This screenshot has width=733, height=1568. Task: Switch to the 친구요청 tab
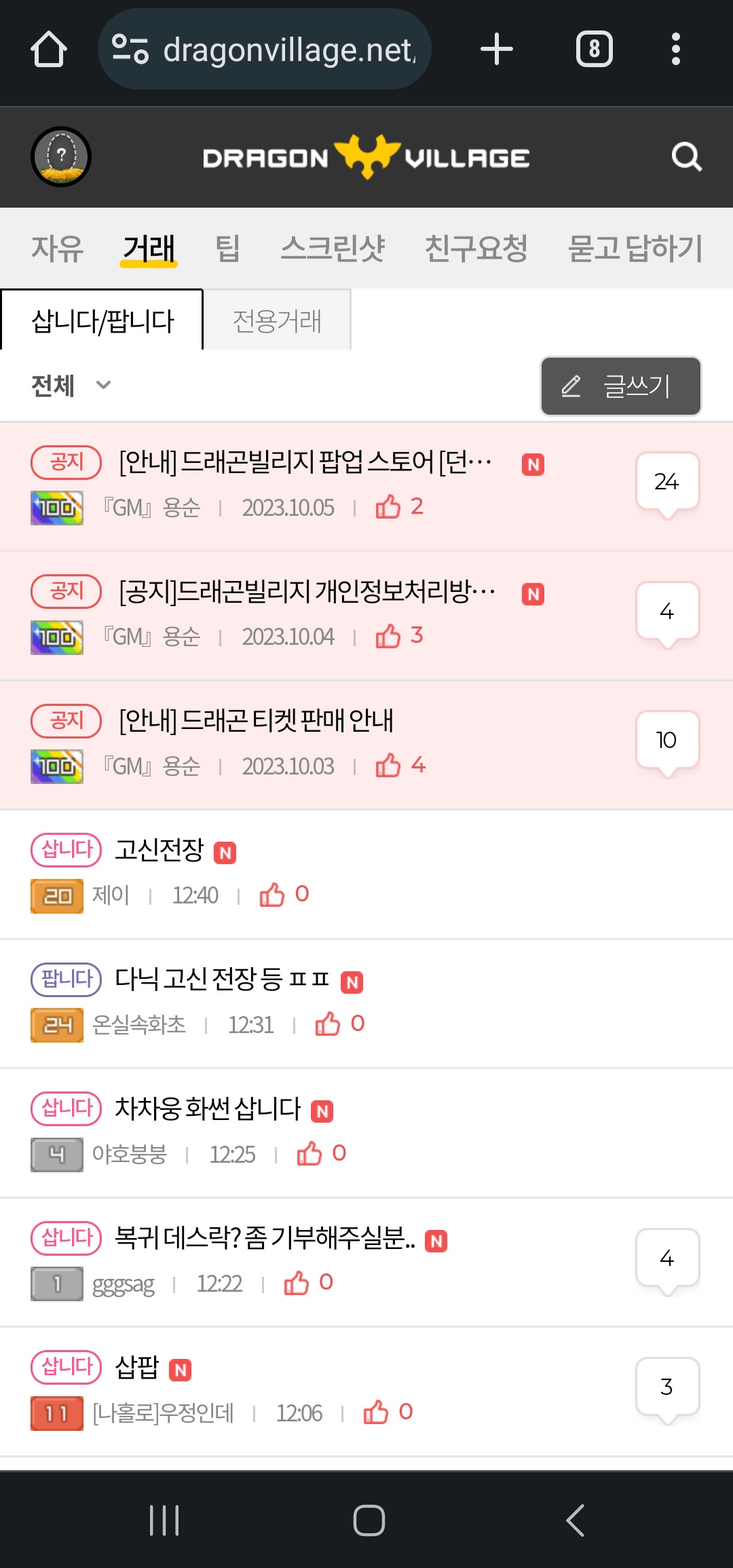point(476,248)
